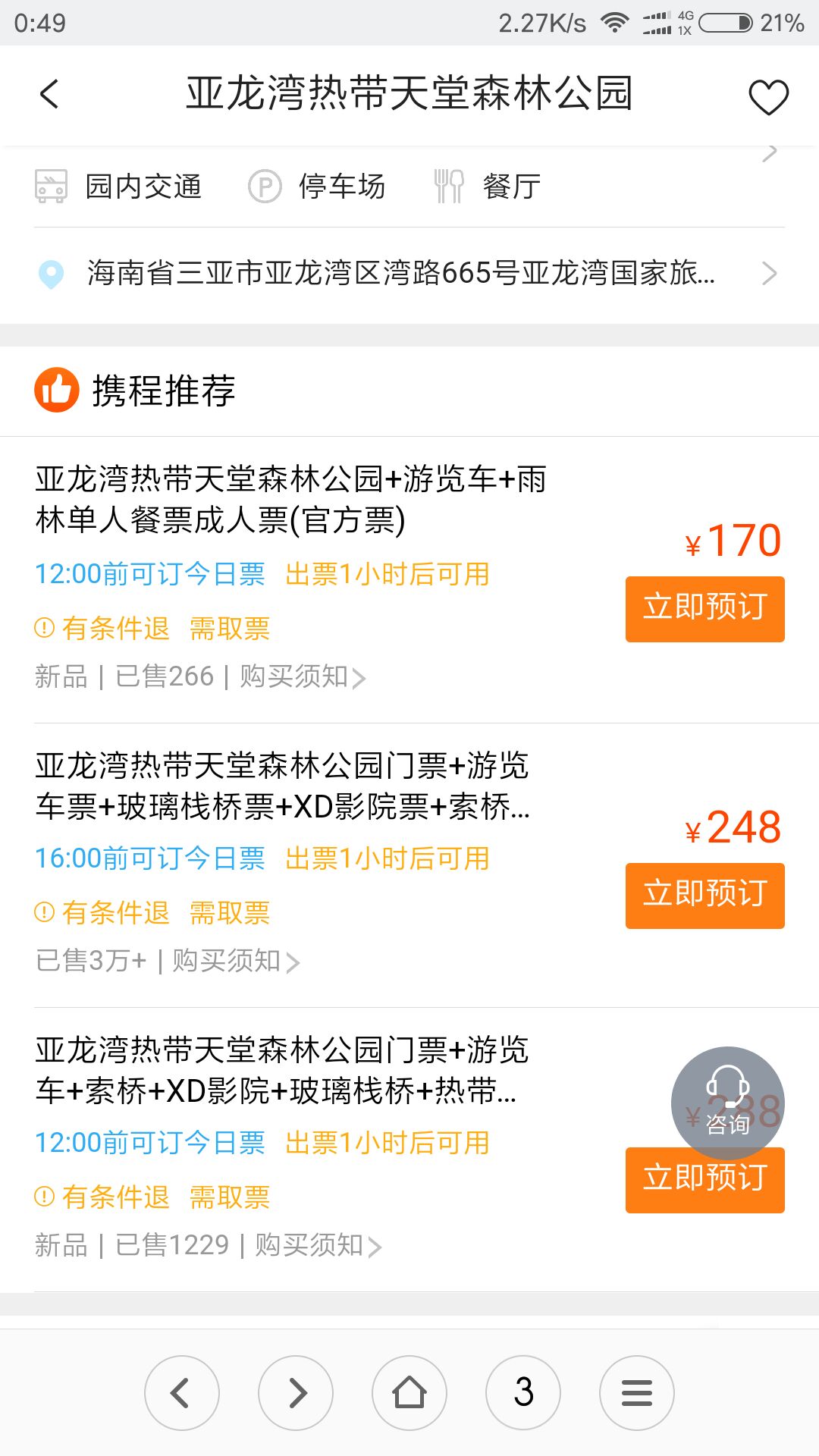Open the browser tabs showing 3
This screenshot has height=1456, width=819.
523,1393
